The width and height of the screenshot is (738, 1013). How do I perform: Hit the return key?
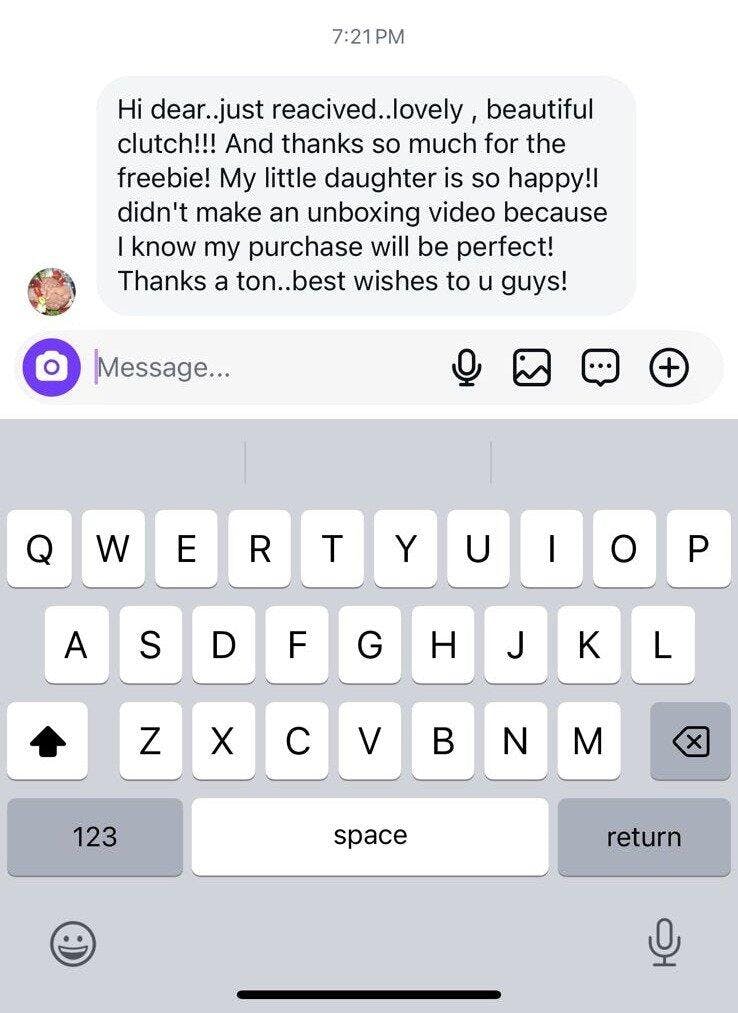pyautogui.click(x=643, y=837)
